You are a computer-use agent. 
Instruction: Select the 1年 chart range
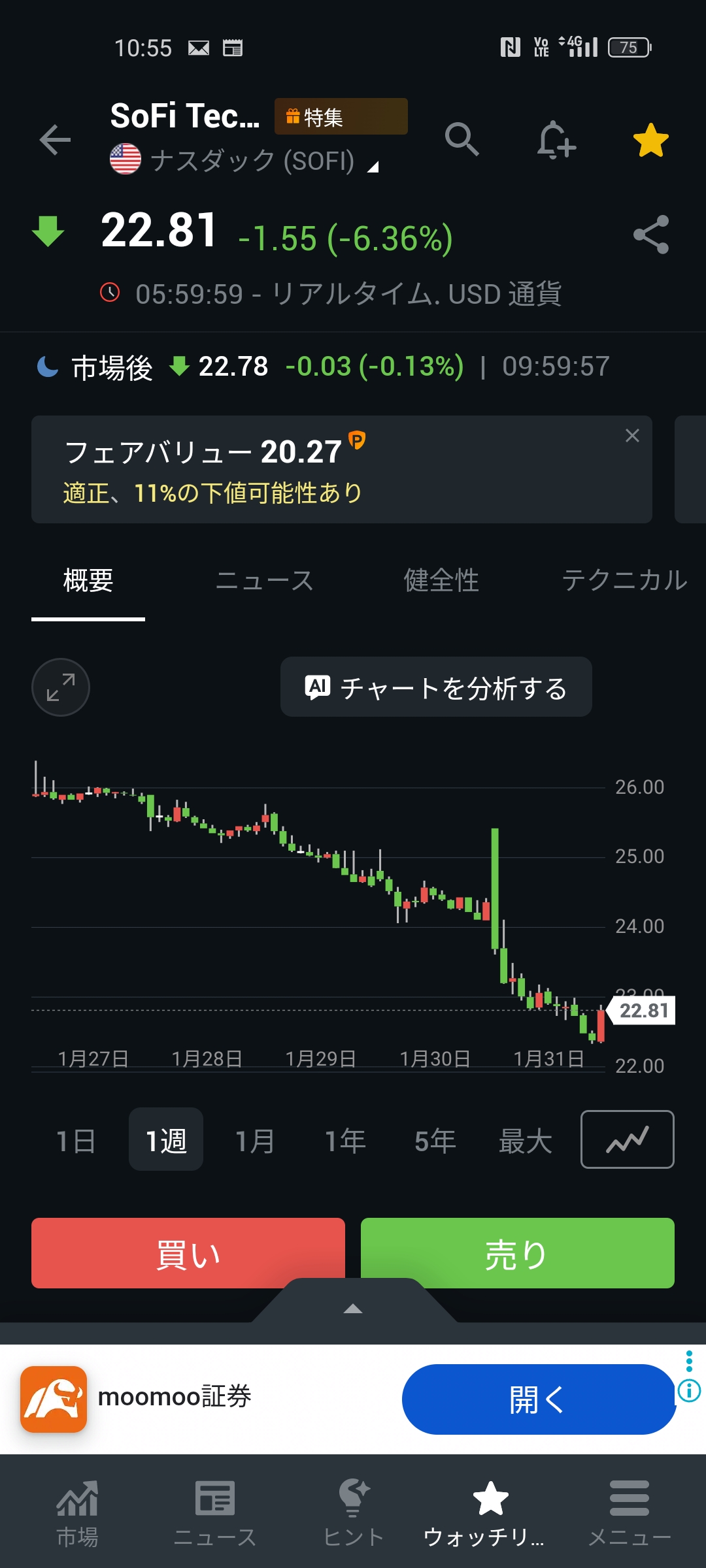(x=345, y=1141)
